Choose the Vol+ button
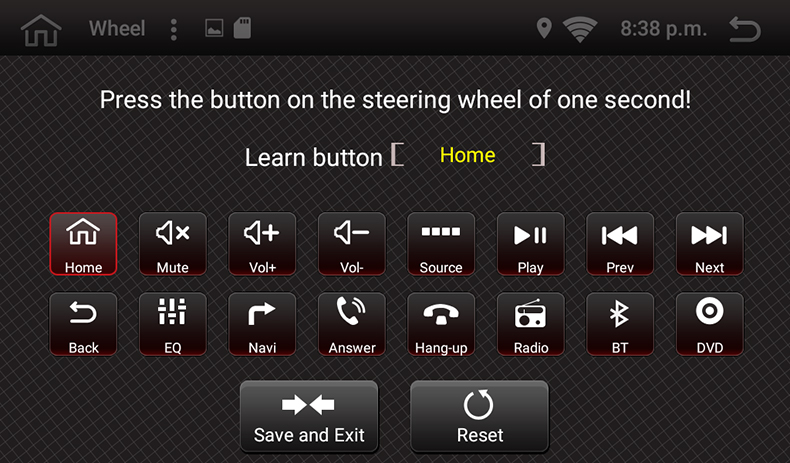This screenshot has height=463, width=790. pyautogui.click(x=262, y=244)
